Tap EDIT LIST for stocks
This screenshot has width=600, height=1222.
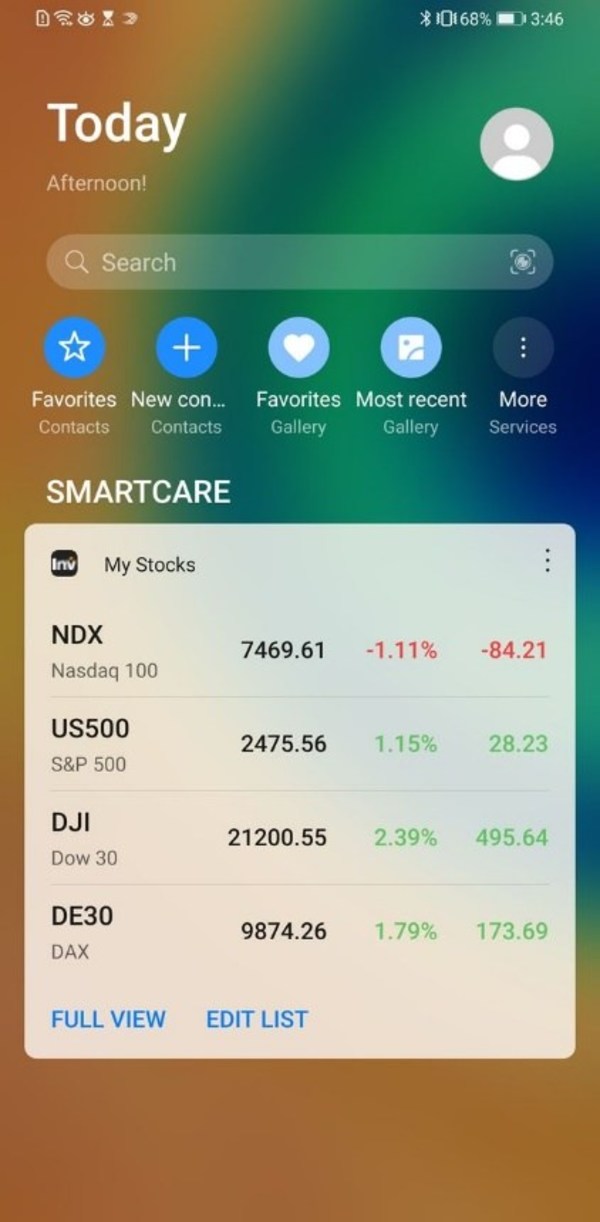pos(257,1019)
